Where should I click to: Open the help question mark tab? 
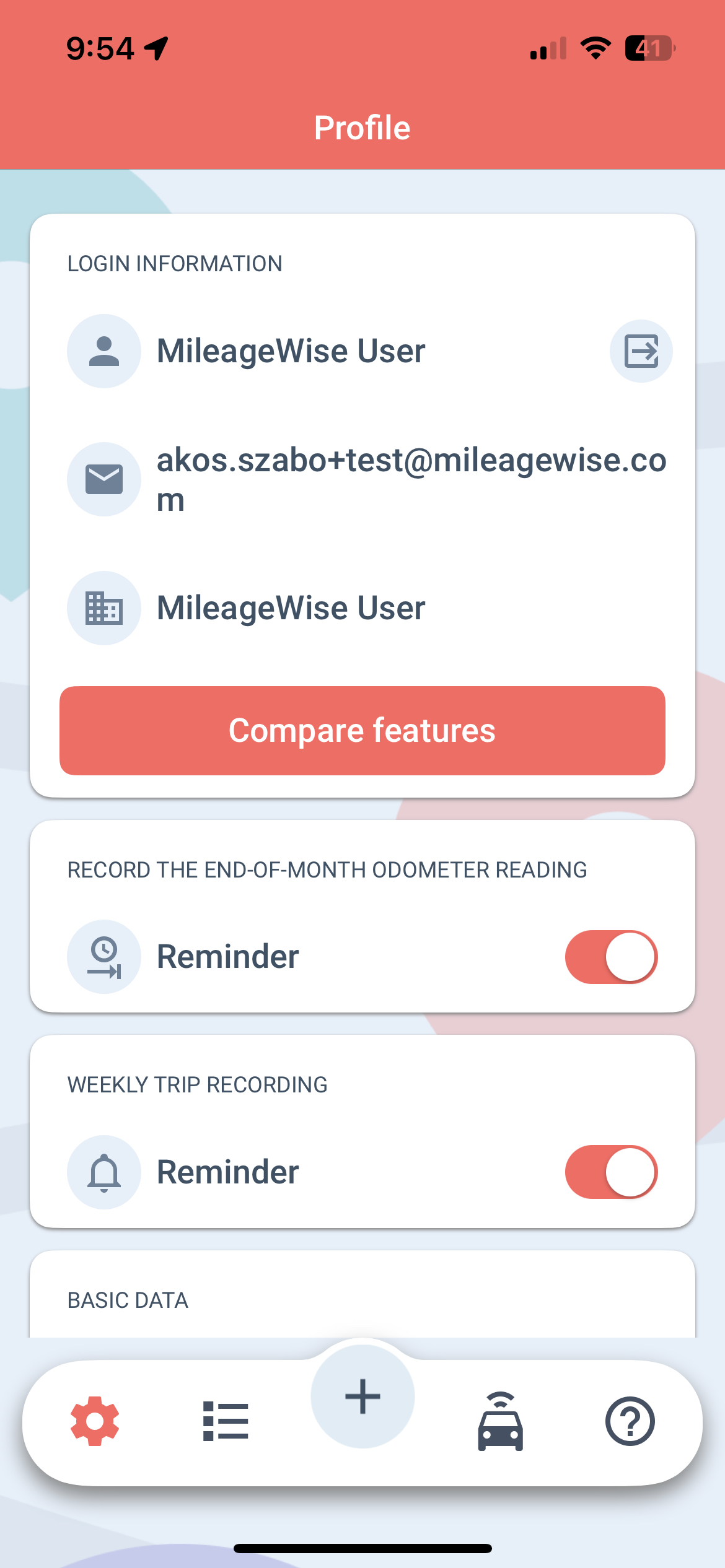pyautogui.click(x=630, y=1421)
